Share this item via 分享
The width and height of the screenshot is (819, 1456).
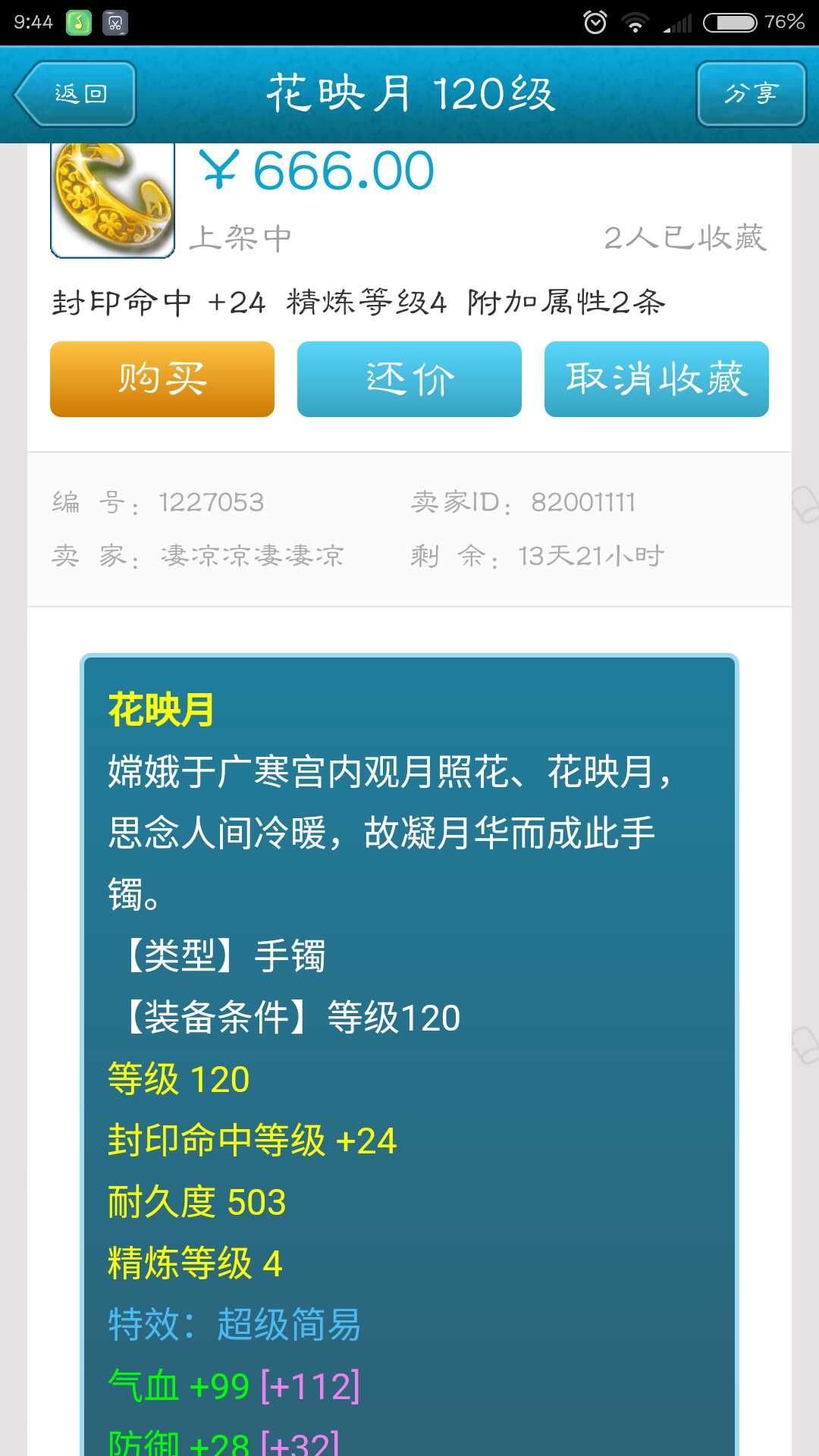coord(751,93)
